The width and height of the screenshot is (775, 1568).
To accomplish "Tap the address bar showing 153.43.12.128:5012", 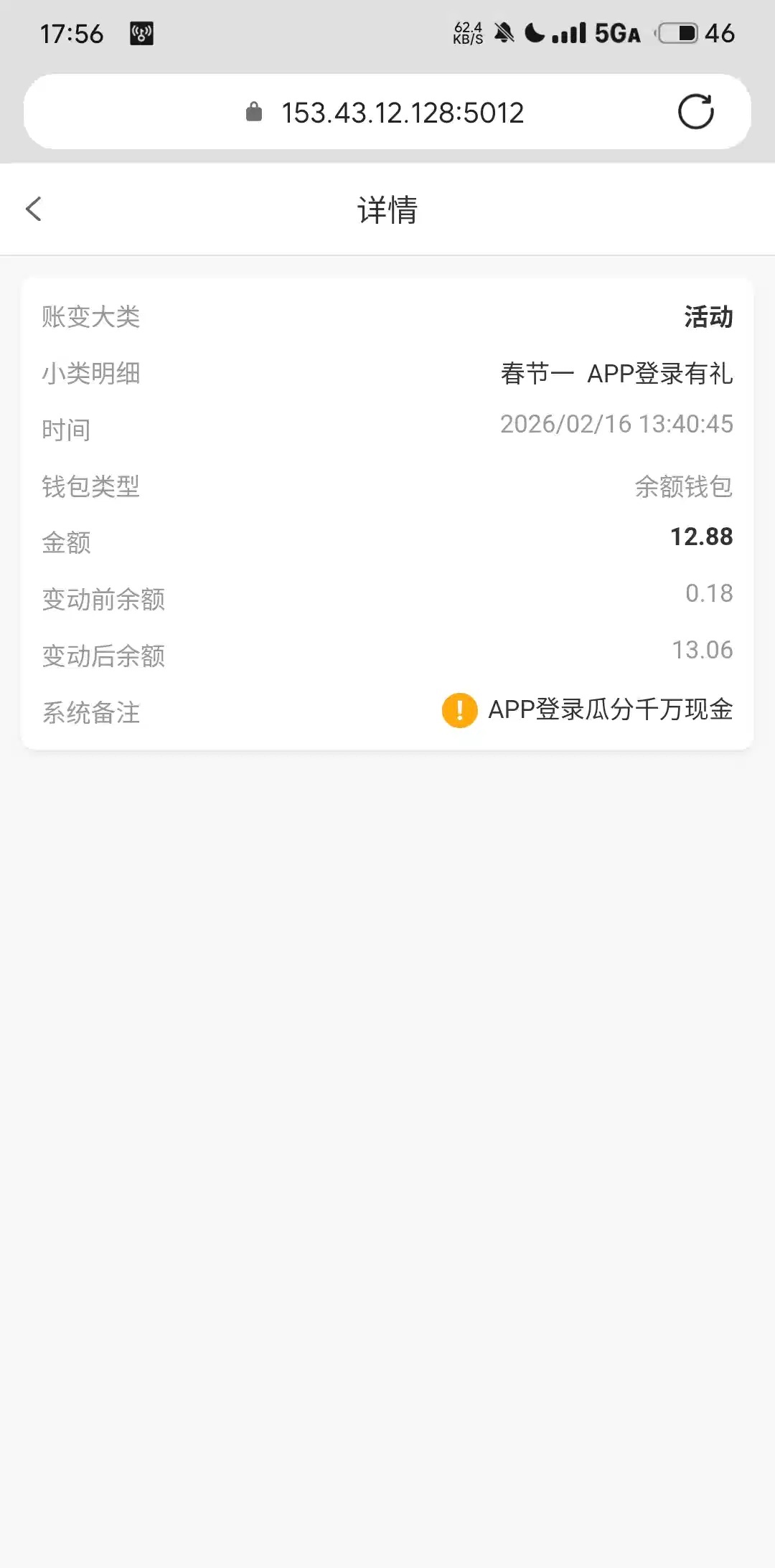I will (x=402, y=113).
